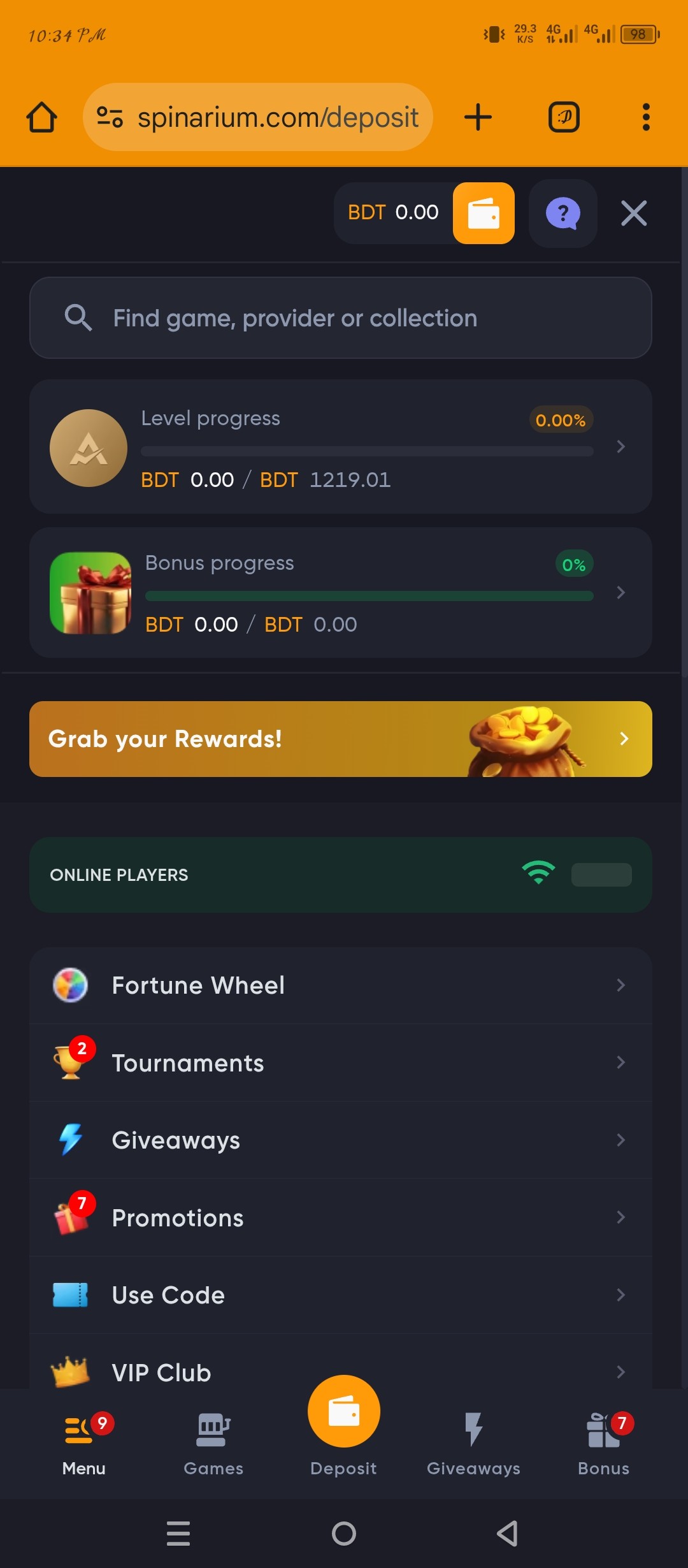Open a new browser tab

[478, 117]
